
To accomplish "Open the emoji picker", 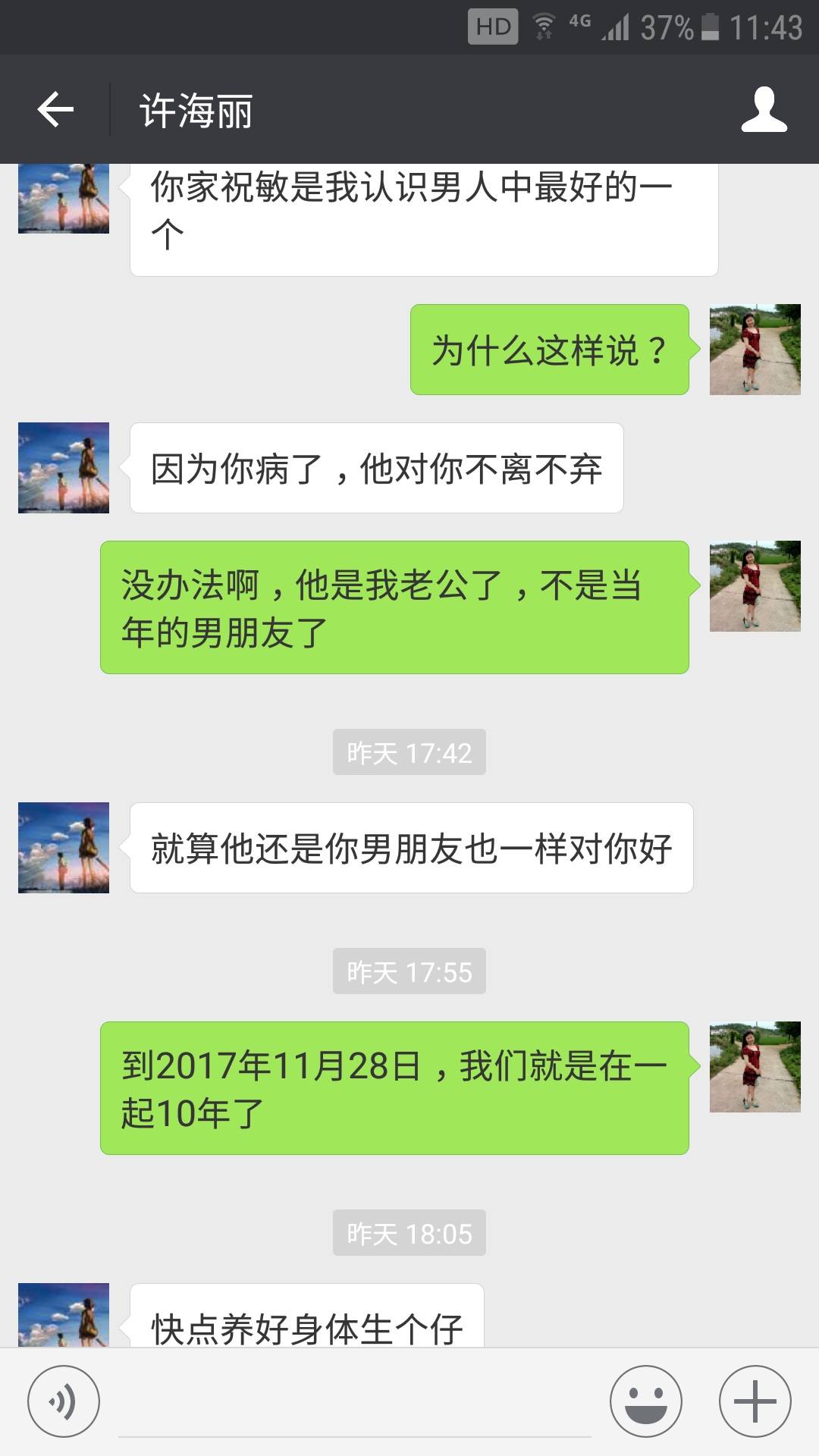I will [x=646, y=1402].
